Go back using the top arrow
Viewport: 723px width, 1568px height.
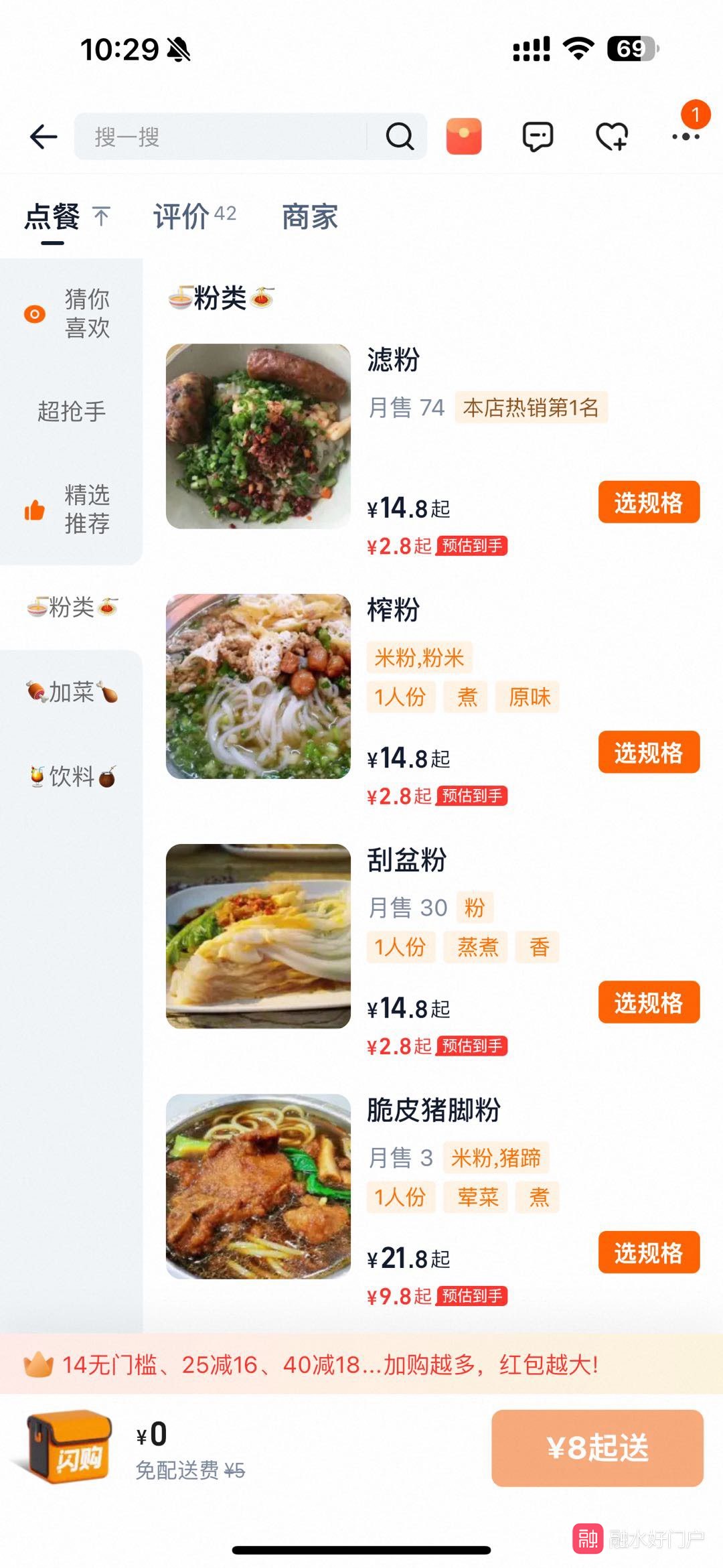coord(44,137)
